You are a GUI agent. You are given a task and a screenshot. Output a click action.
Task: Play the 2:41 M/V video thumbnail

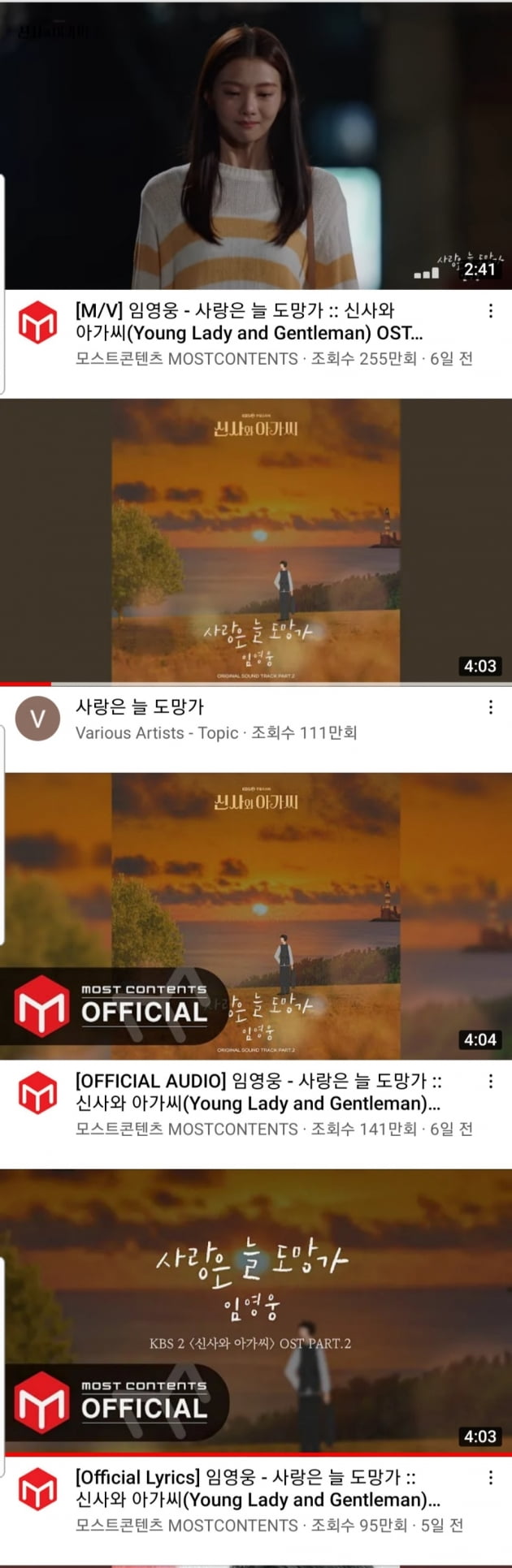pyautogui.click(x=256, y=146)
